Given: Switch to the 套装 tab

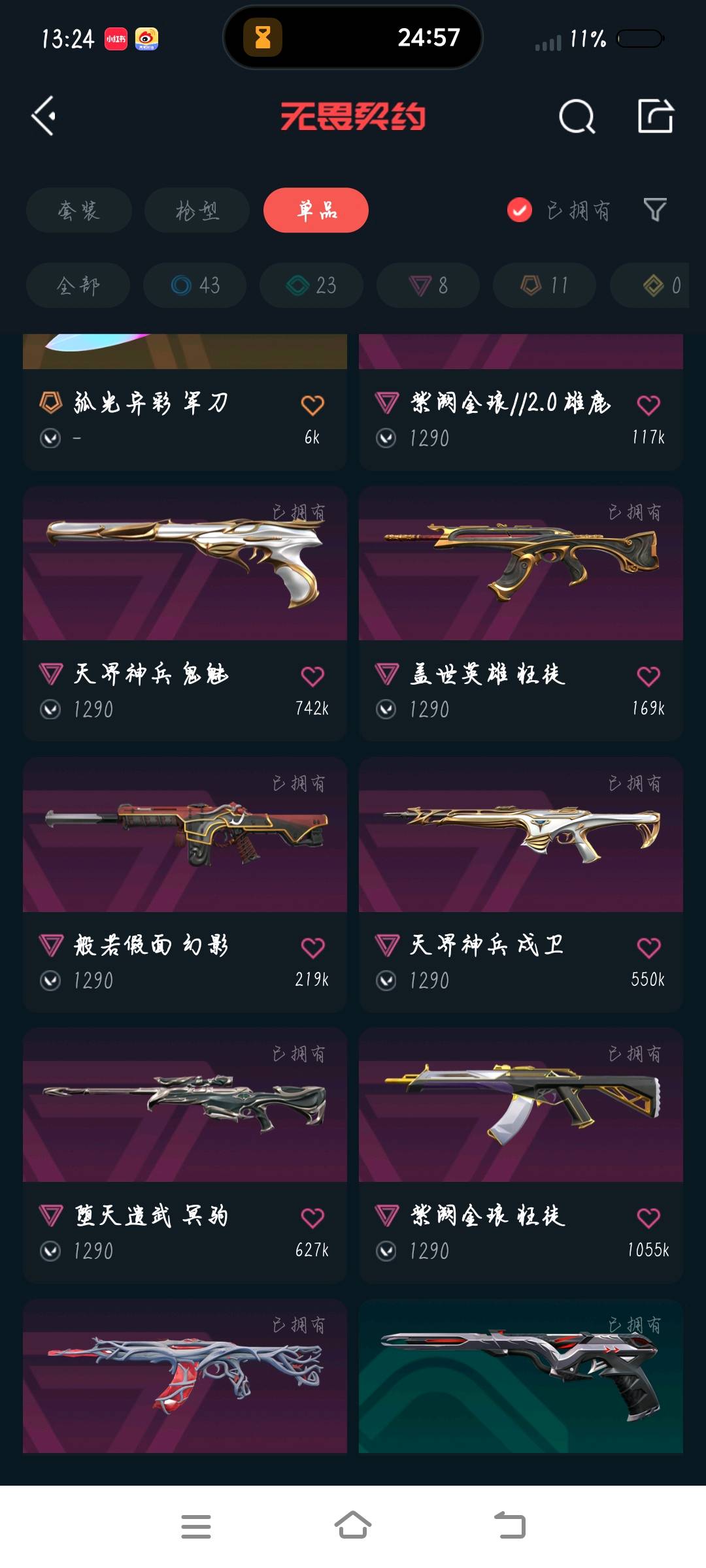Looking at the screenshot, I should point(79,210).
